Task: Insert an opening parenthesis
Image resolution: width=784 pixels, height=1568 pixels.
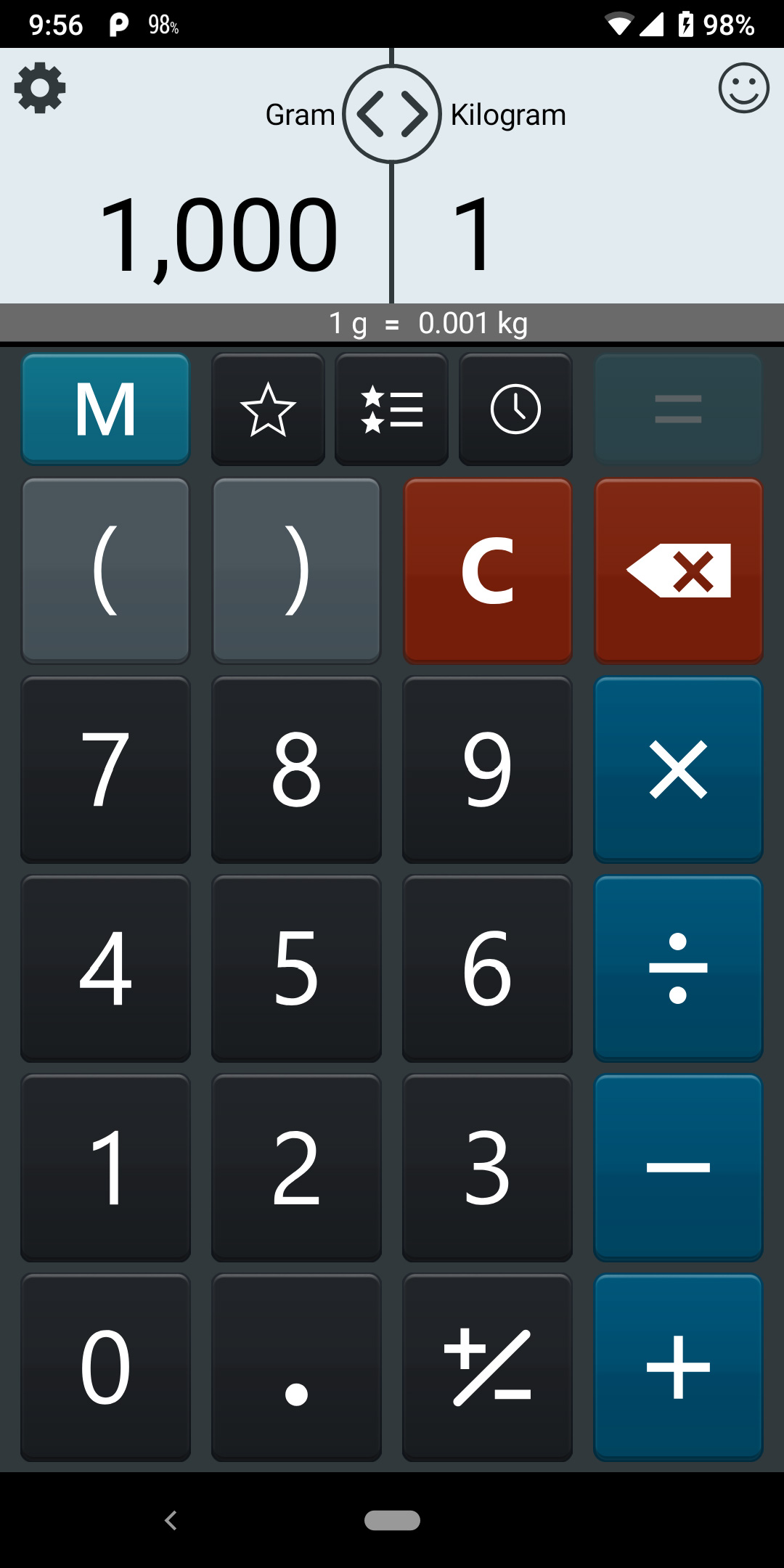Action: pos(106,571)
